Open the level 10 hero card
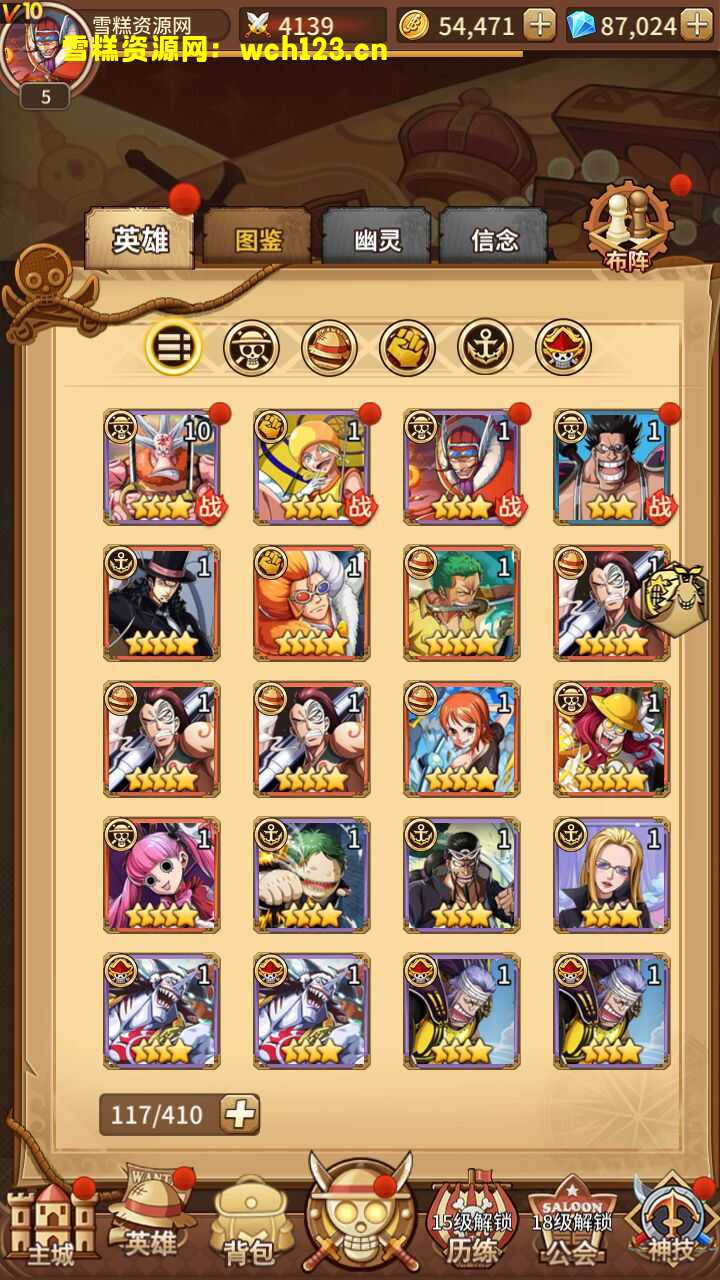The width and height of the screenshot is (720, 1280). [162, 466]
